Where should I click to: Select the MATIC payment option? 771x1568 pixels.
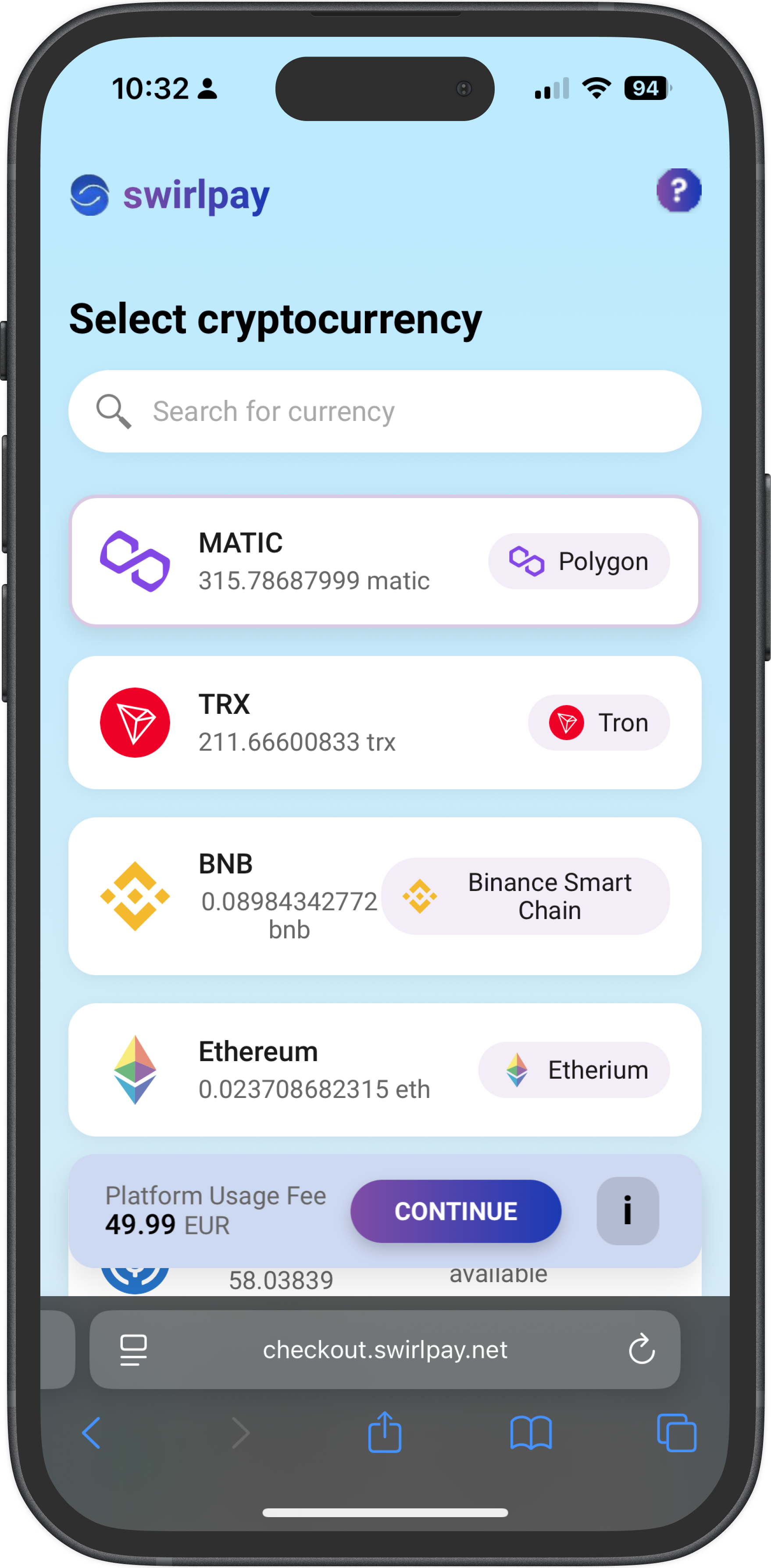(385, 560)
